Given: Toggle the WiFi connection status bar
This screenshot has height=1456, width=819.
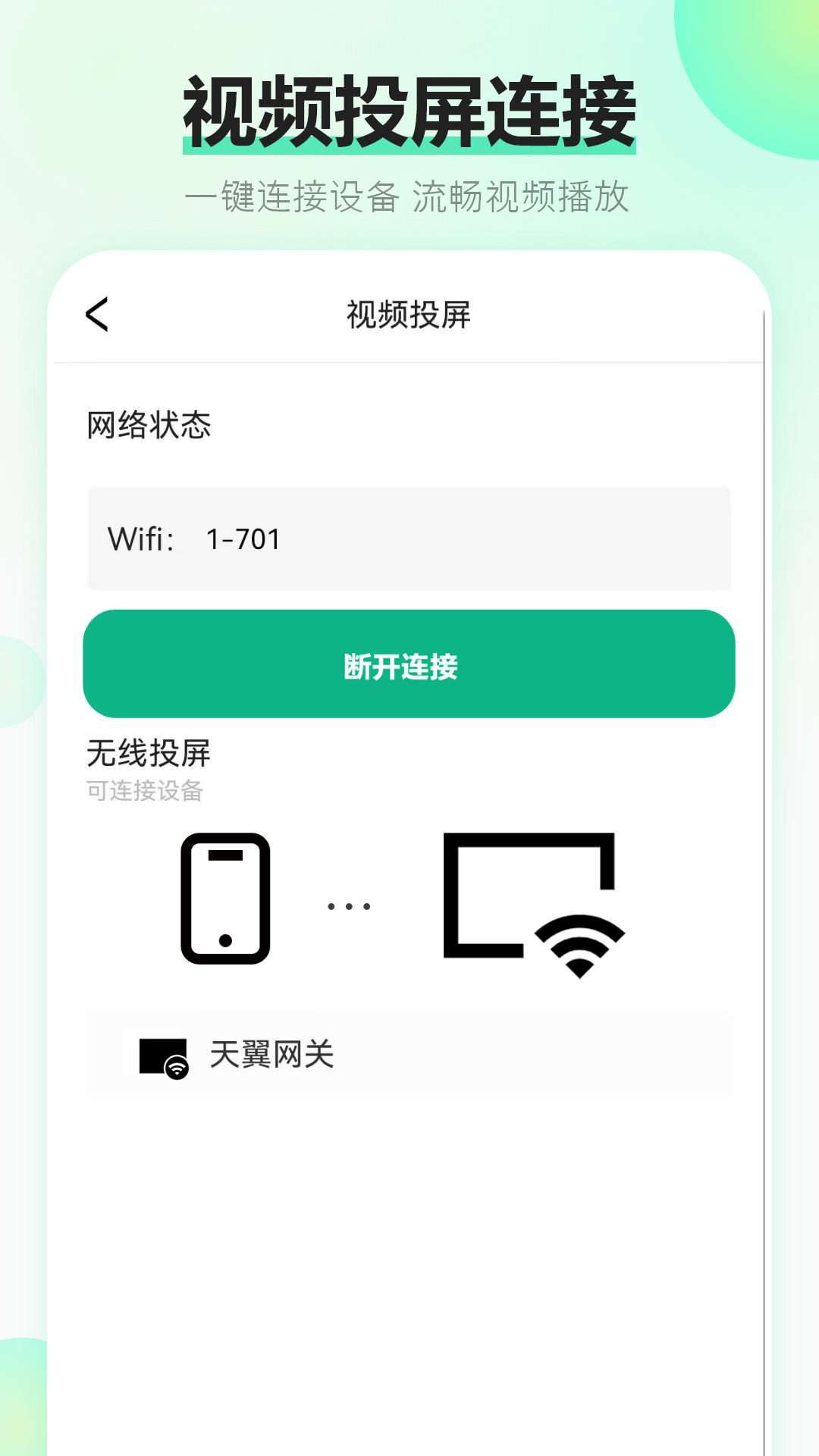Looking at the screenshot, I should coord(409,538).
